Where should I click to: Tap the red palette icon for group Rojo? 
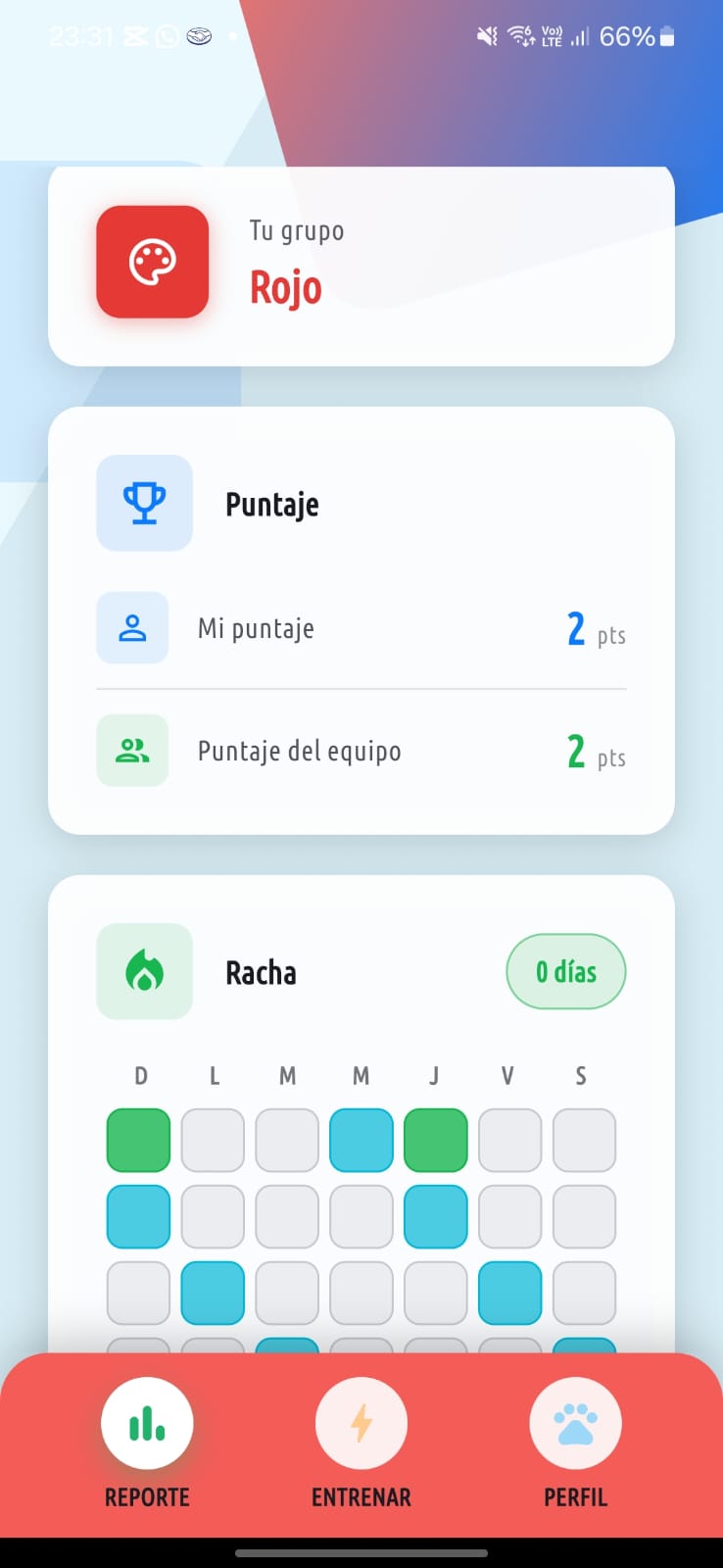pyautogui.click(x=153, y=264)
